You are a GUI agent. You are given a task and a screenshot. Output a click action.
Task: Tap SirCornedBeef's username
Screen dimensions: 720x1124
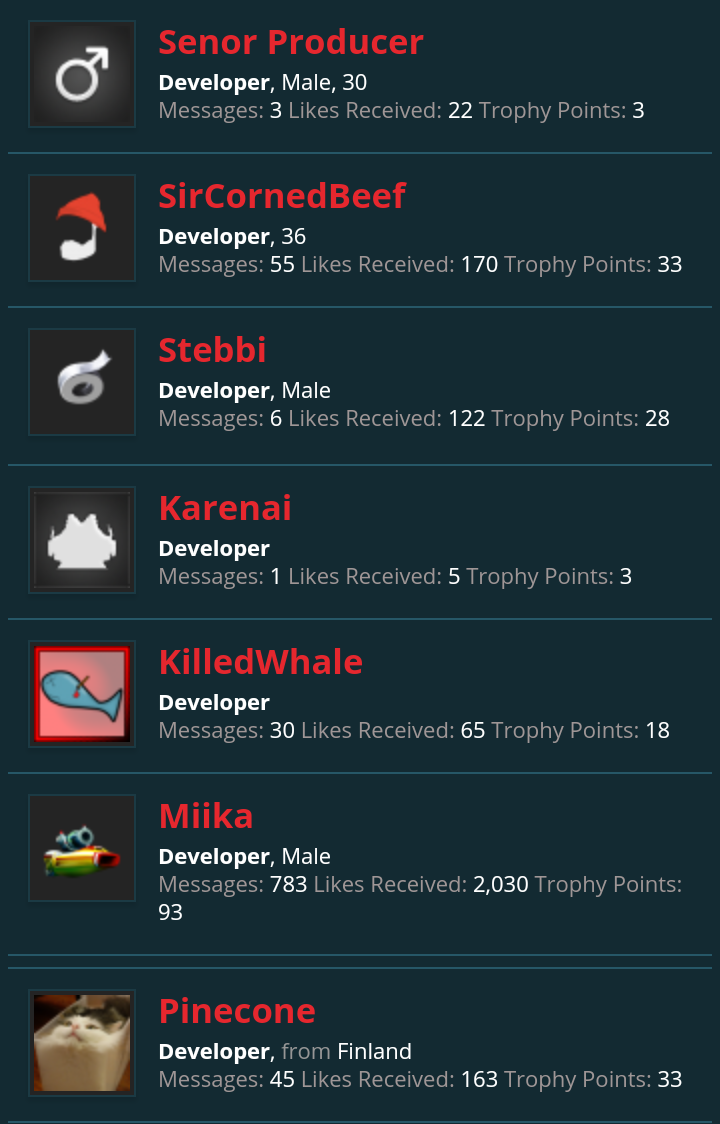pyautogui.click(x=282, y=196)
